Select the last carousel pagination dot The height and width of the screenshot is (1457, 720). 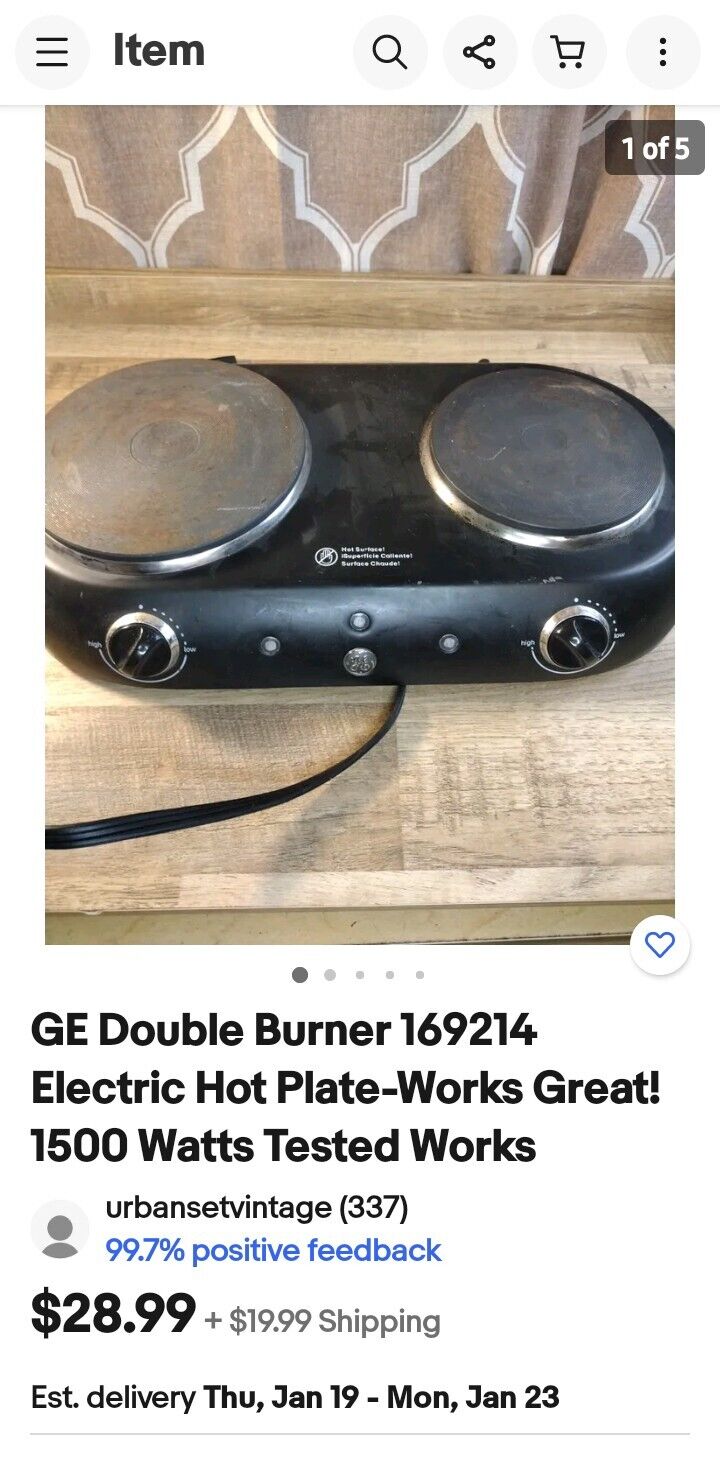click(x=420, y=974)
